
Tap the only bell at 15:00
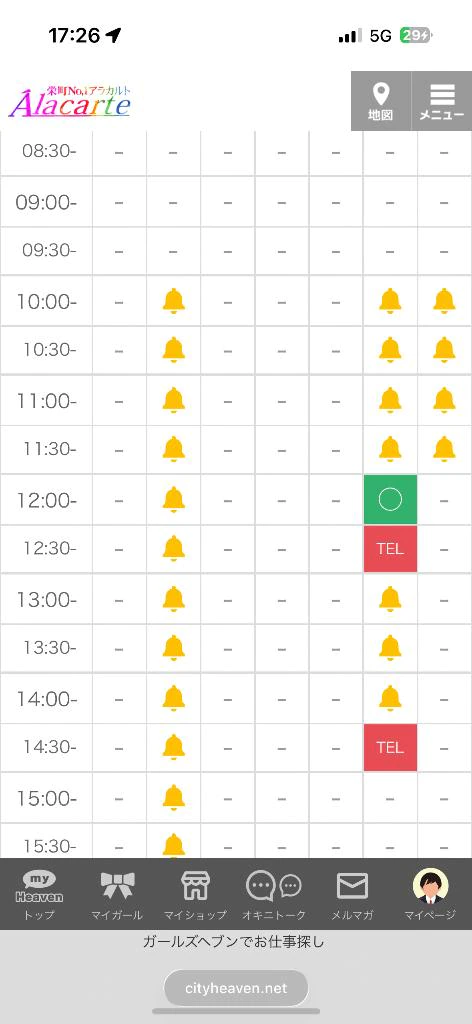click(x=174, y=797)
